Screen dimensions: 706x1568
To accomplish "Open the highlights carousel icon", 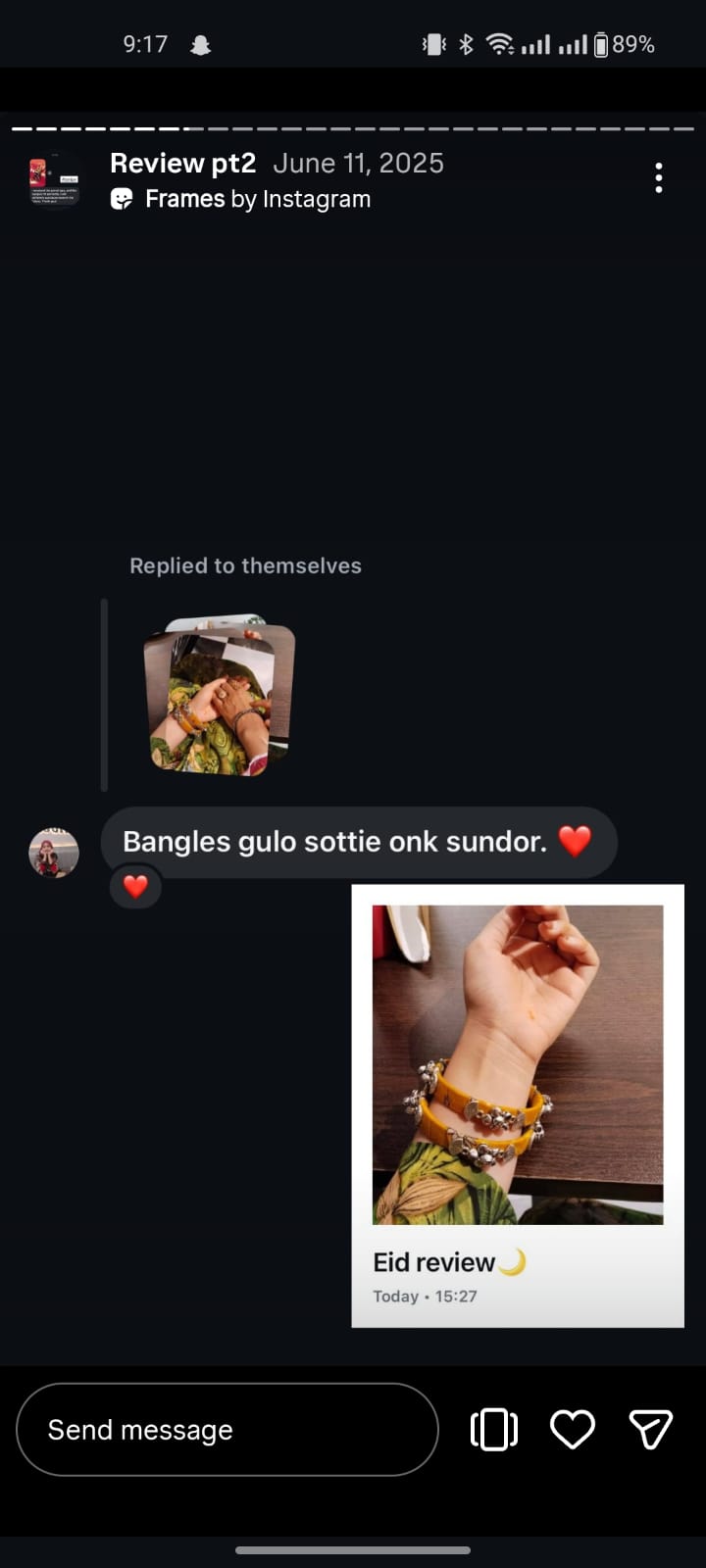I will click(x=494, y=1430).
